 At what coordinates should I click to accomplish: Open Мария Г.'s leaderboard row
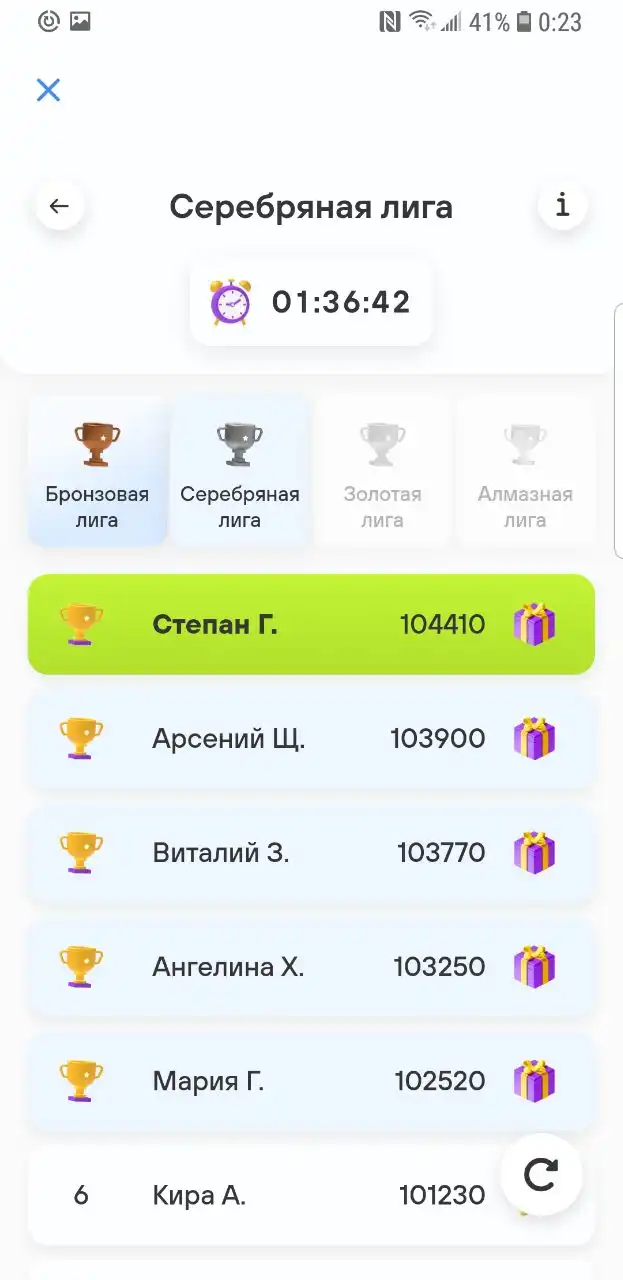click(311, 1081)
